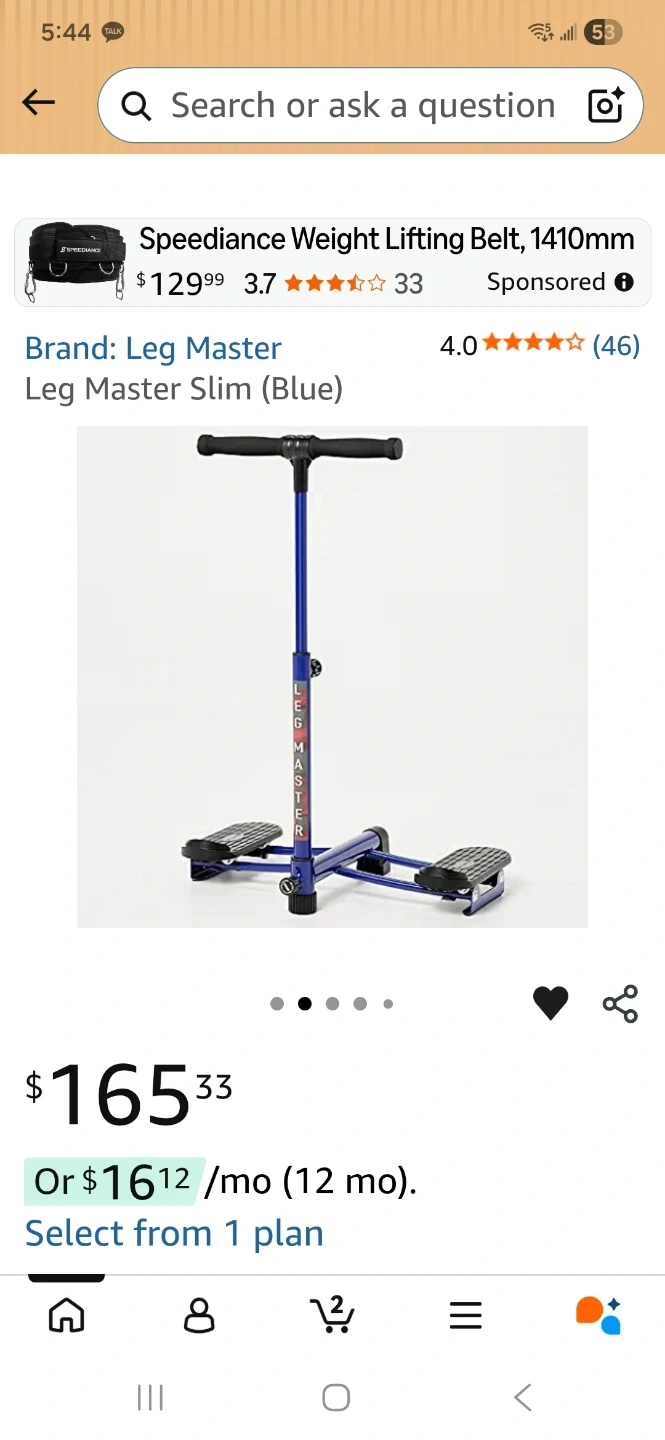Open the Rufus AI assistant tab
This screenshot has width=665, height=1440.
(x=598, y=1315)
